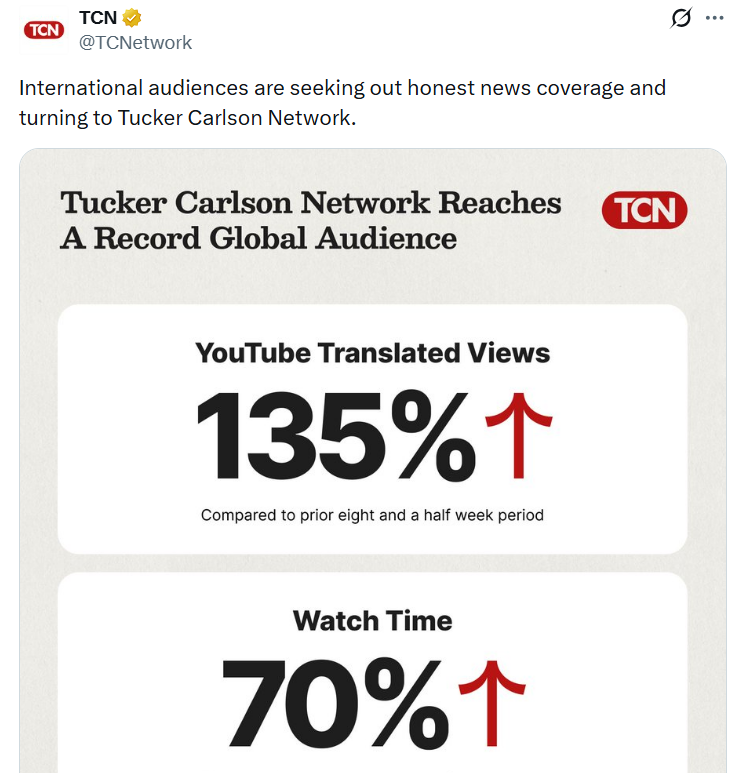This screenshot has width=730, height=773.
Task: Tap the Grok slashed-circle icon
Action: [681, 18]
